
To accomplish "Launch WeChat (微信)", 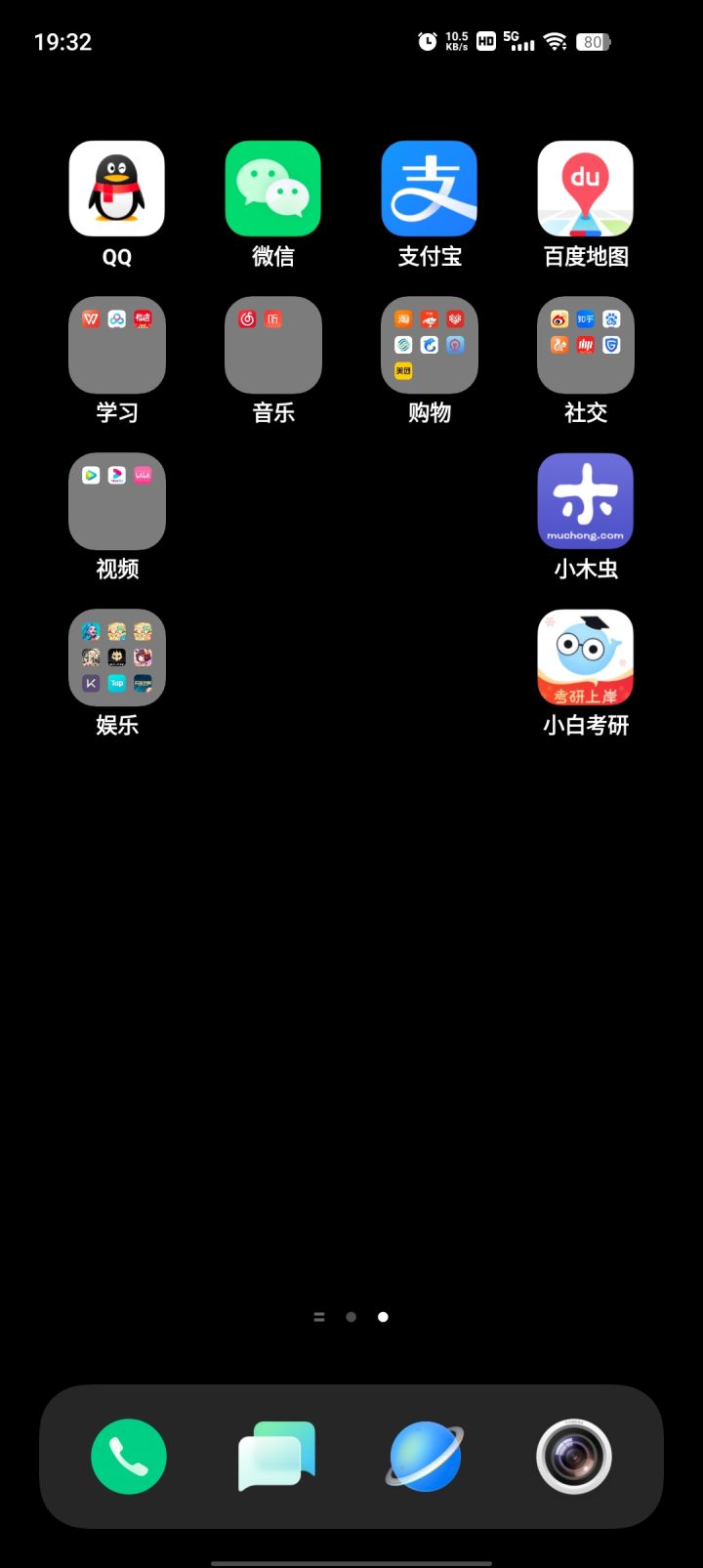I will (272, 189).
